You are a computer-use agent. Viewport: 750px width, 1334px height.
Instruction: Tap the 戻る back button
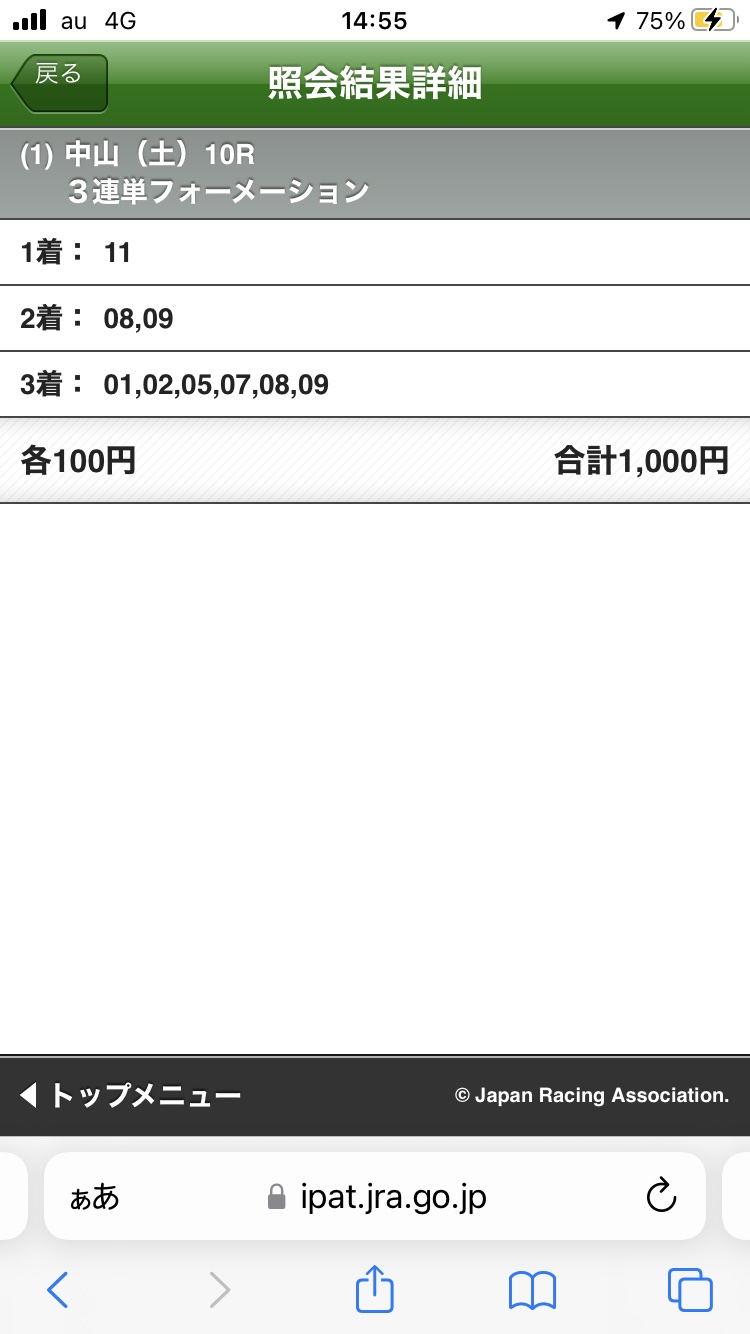click(59, 83)
